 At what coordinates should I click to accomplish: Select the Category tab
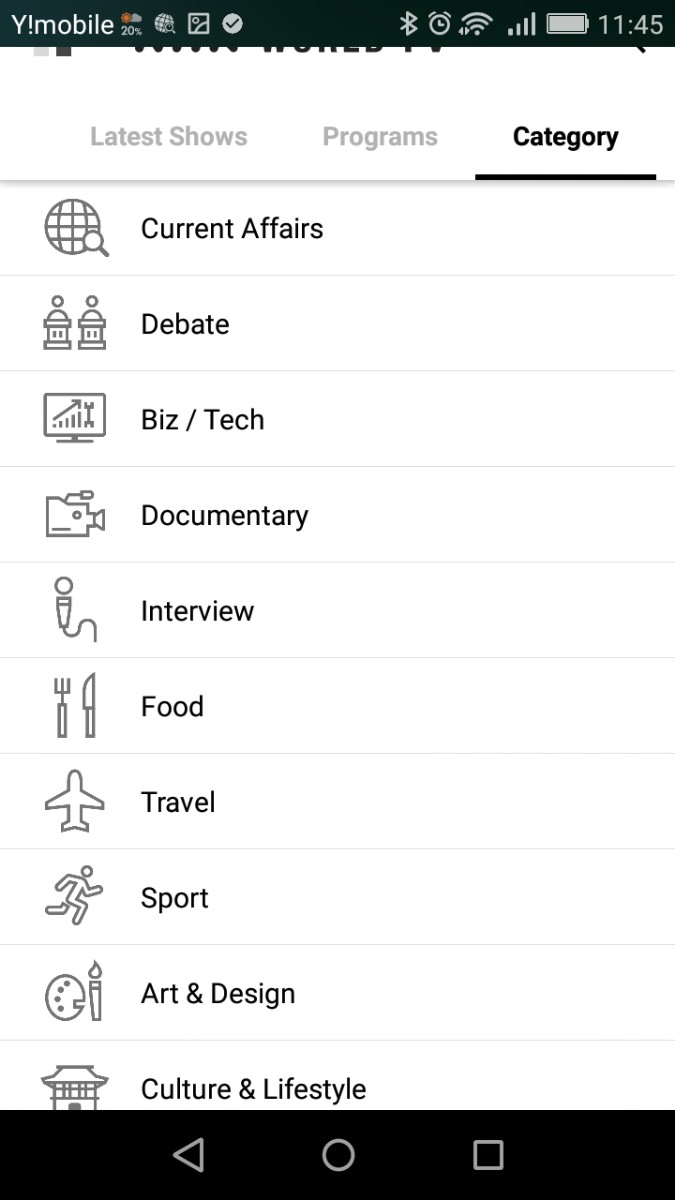point(565,137)
